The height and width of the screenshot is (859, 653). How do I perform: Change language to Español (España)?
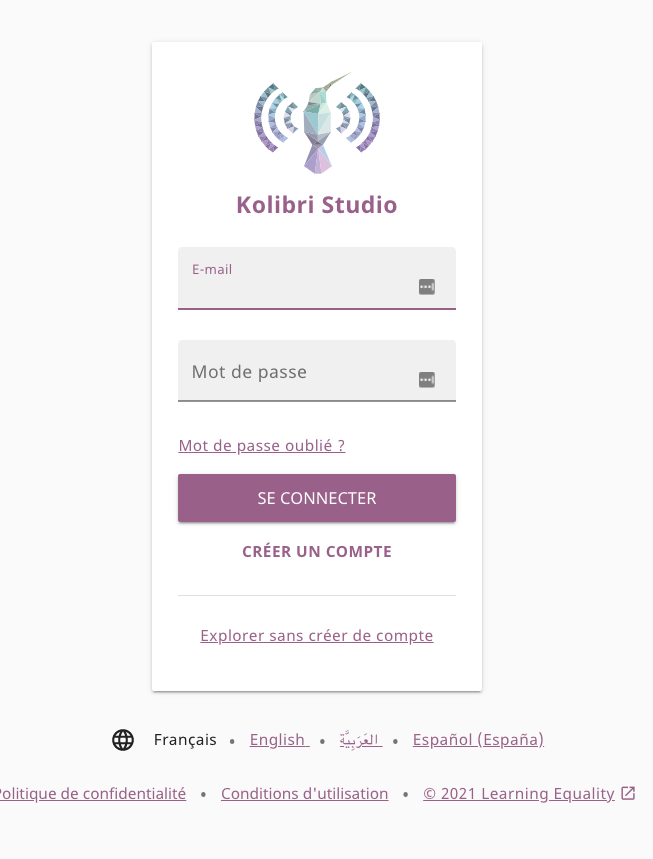tap(478, 740)
